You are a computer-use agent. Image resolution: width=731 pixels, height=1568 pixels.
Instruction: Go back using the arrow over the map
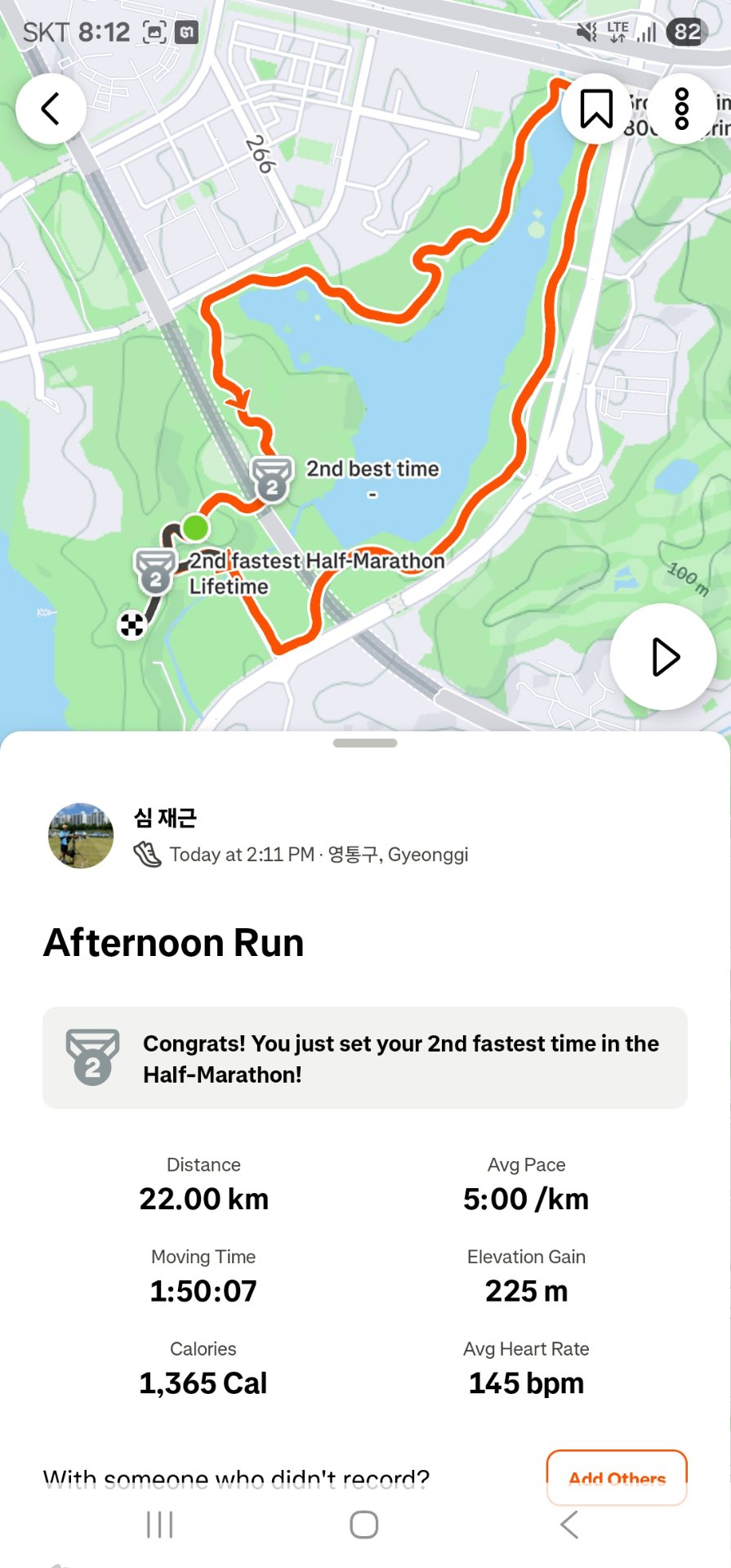coord(51,108)
